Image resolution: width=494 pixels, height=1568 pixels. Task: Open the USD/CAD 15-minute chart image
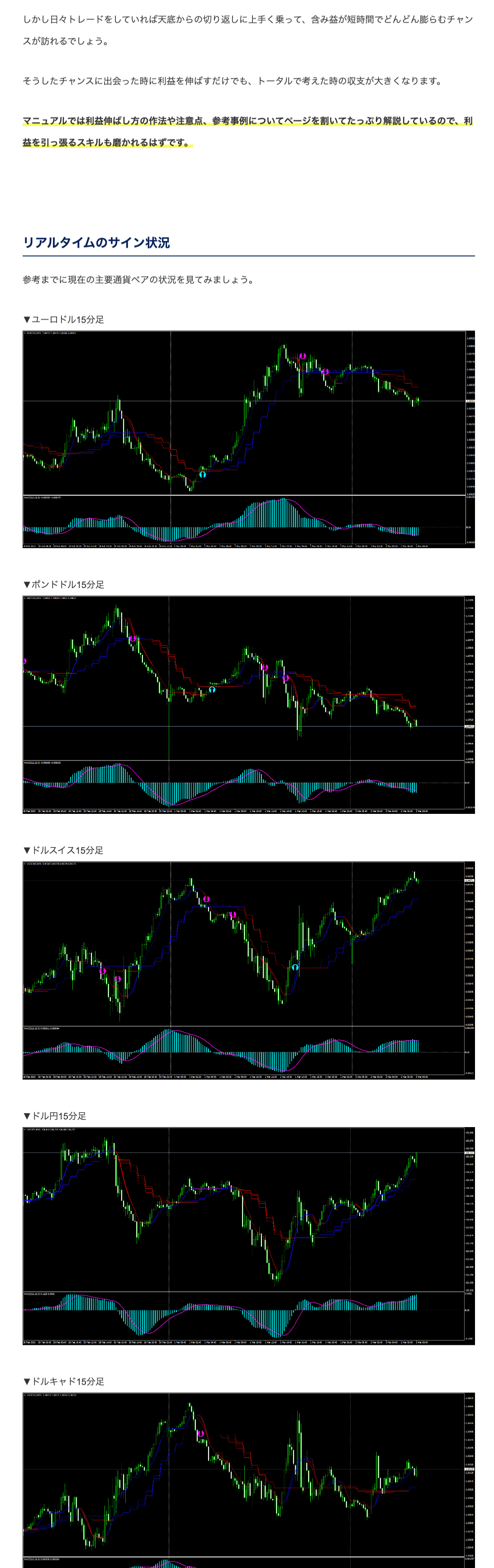coord(248,1479)
